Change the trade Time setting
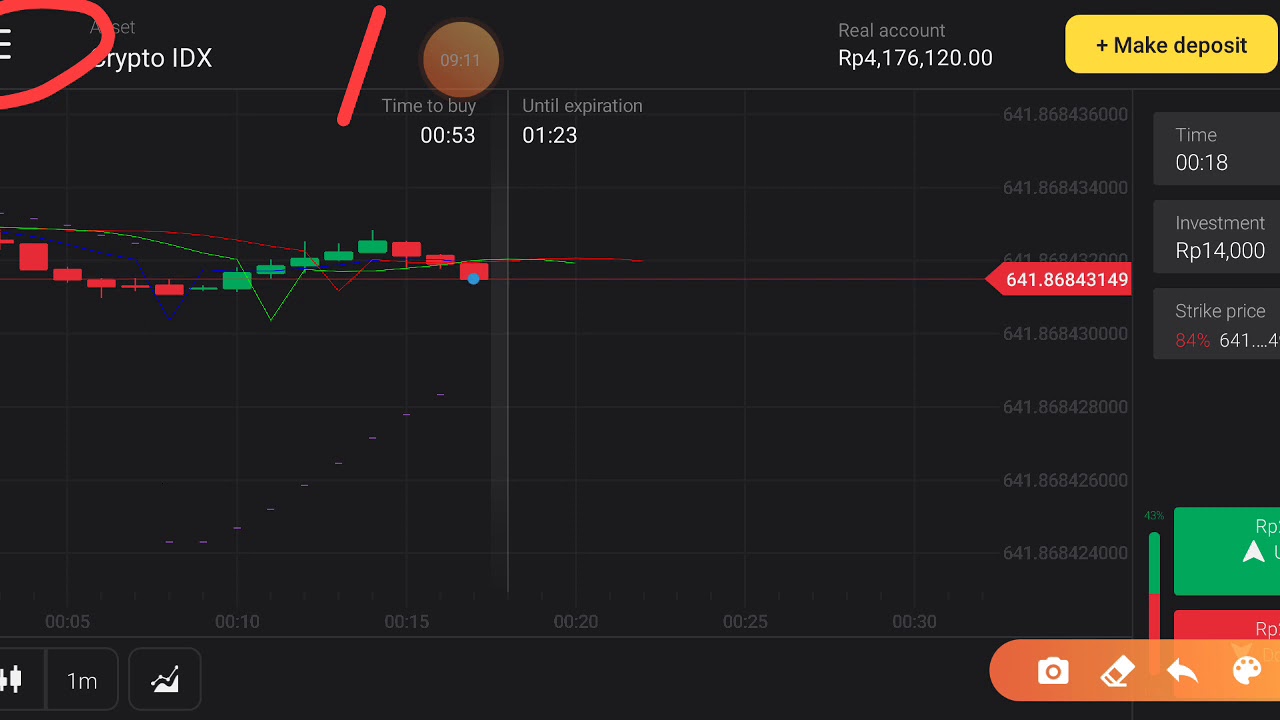Screen dimensions: 1280x720 (1217, 149)
